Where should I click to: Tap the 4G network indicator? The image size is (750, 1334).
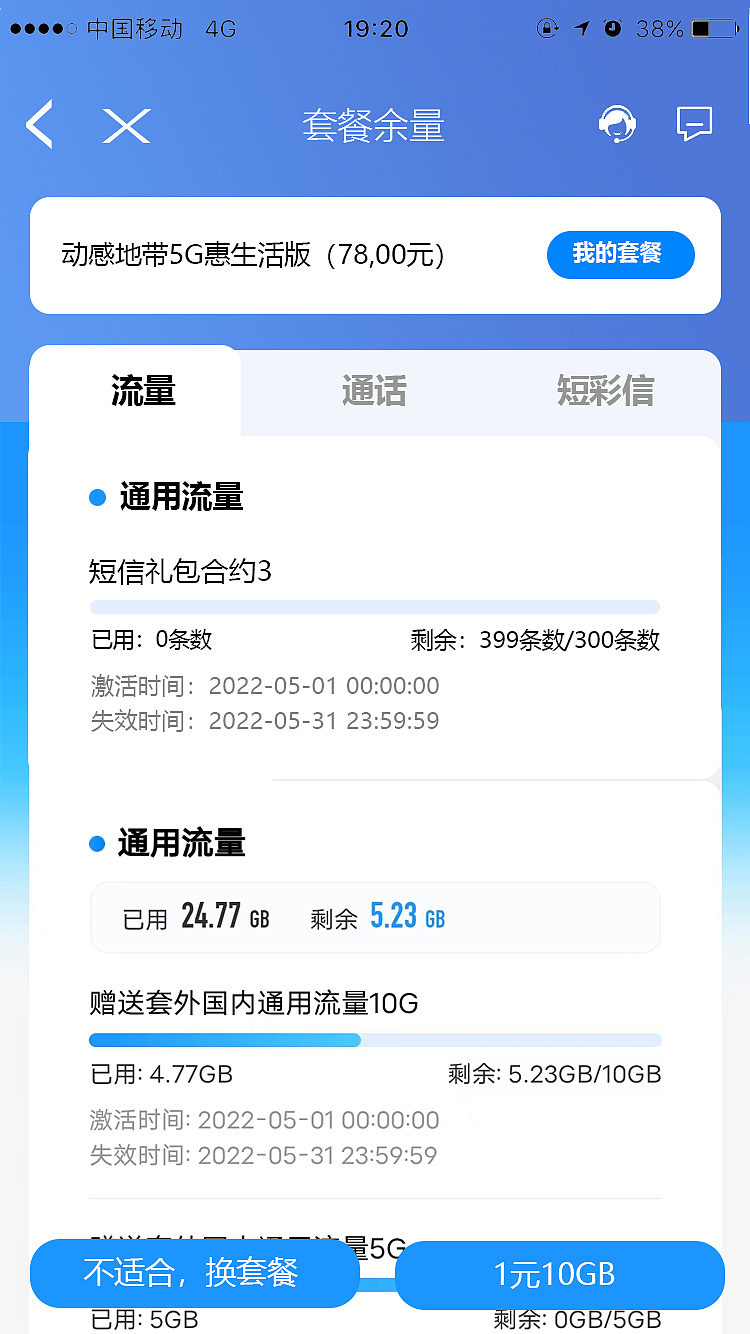[222, 29]
